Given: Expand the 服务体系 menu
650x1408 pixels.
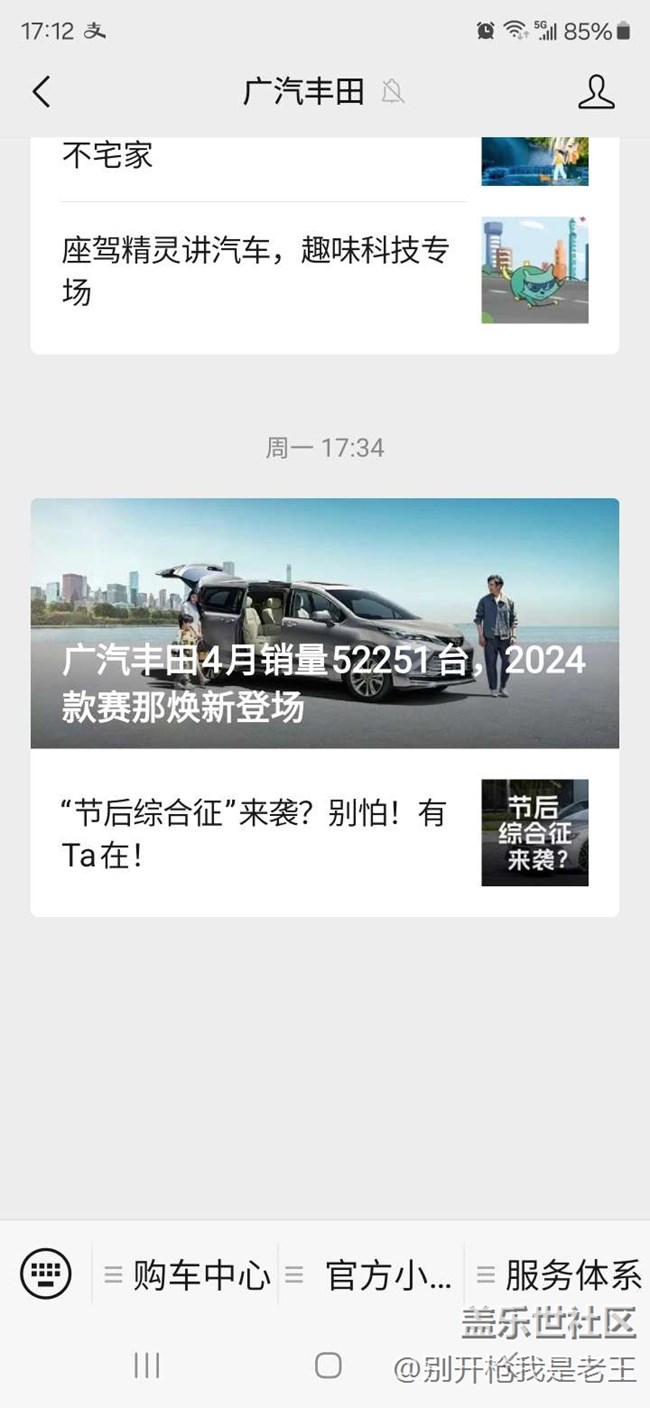Looking at the screenshot, I should pyautogui.click(x=558, y=1275).
